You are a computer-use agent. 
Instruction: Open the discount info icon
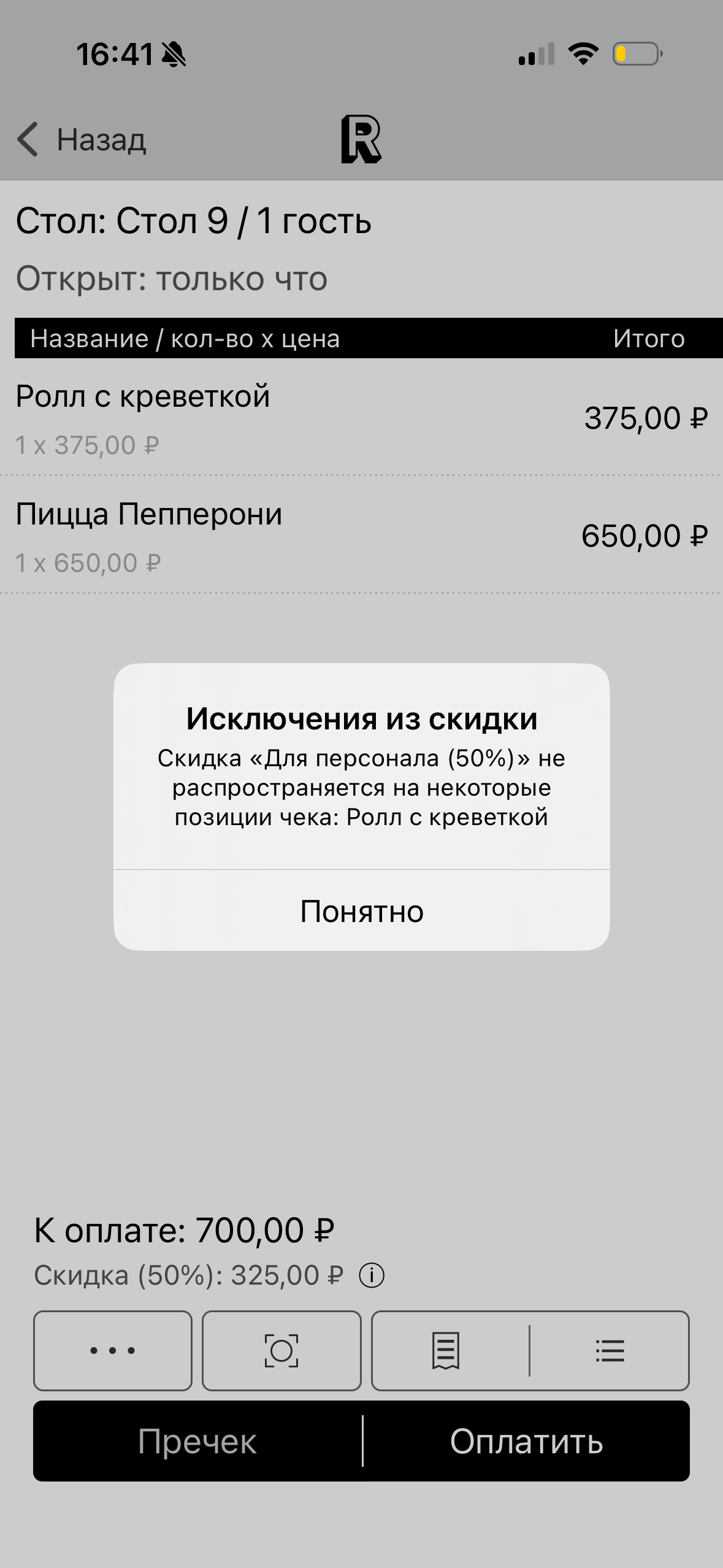pos(372,1276)
